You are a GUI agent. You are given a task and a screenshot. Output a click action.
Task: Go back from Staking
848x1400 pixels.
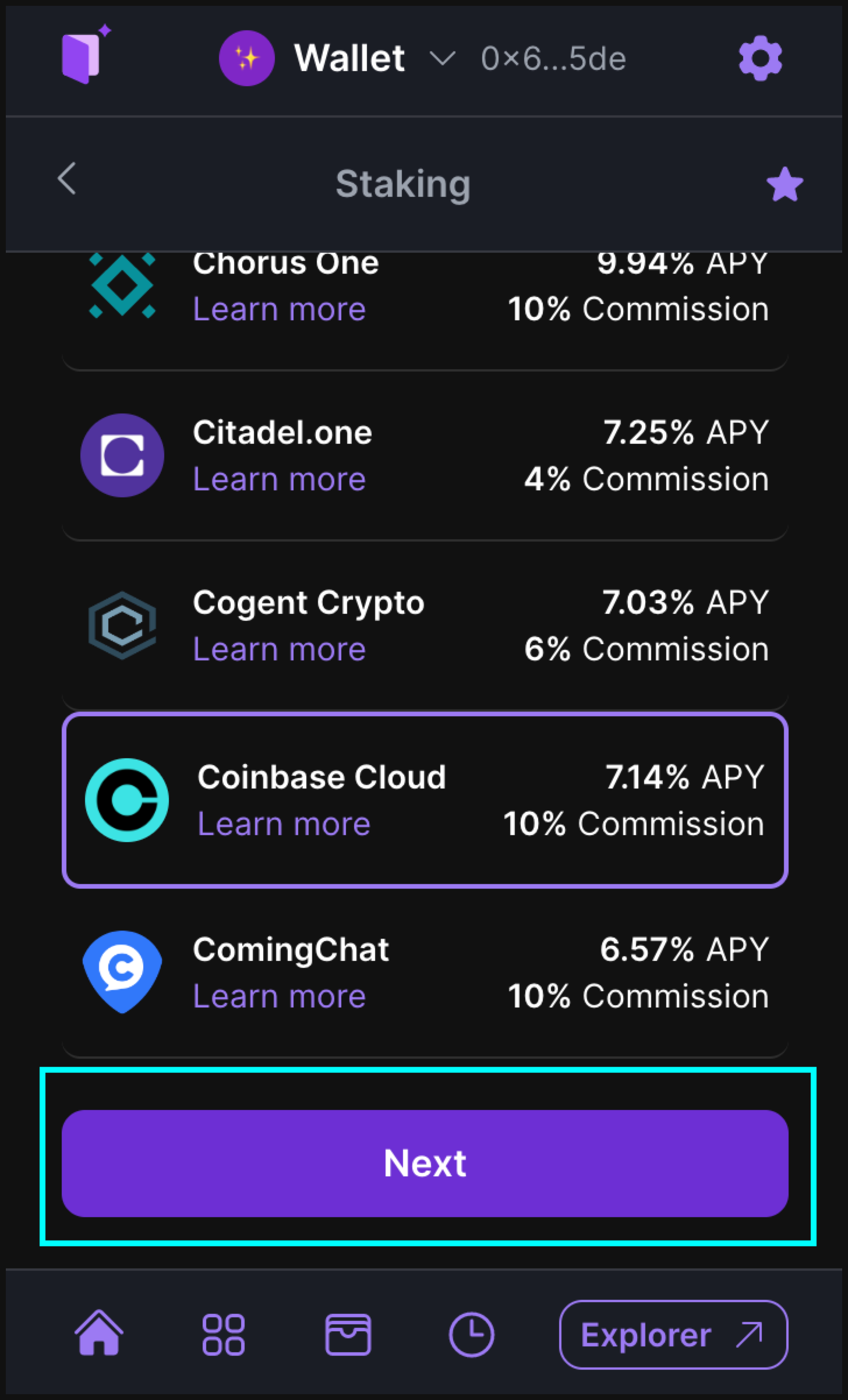67,178
